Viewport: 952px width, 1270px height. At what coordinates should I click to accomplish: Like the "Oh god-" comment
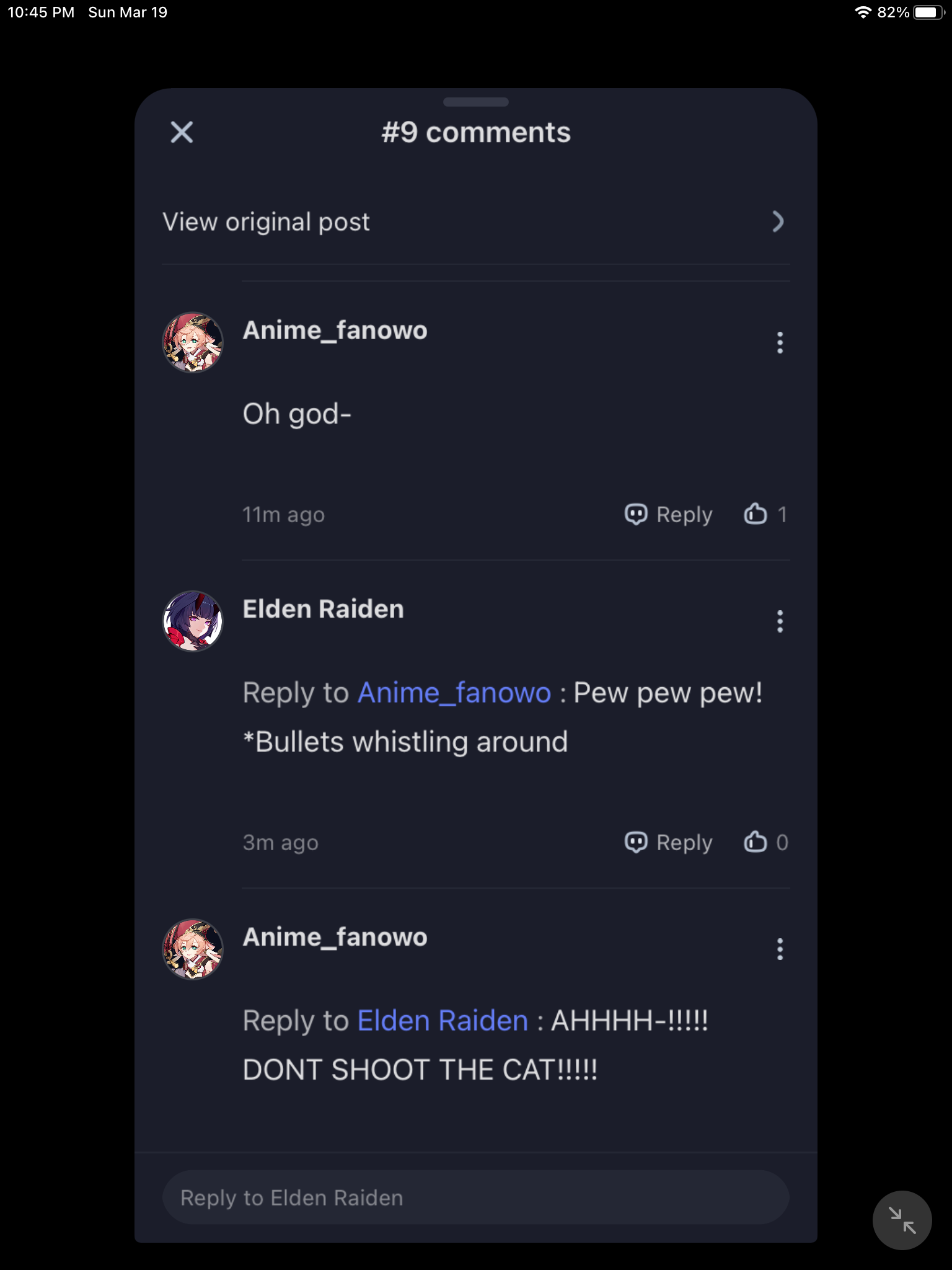point(756,514)
